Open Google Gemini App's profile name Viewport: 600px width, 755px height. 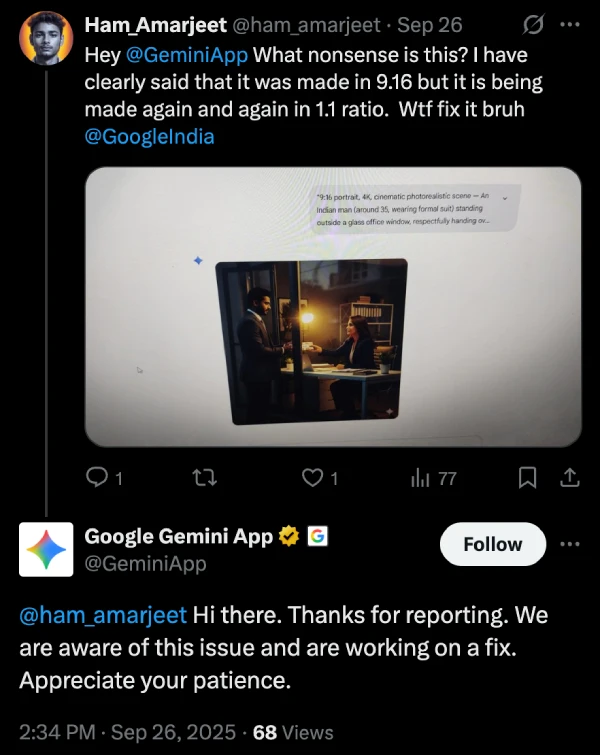pos(178,537)
